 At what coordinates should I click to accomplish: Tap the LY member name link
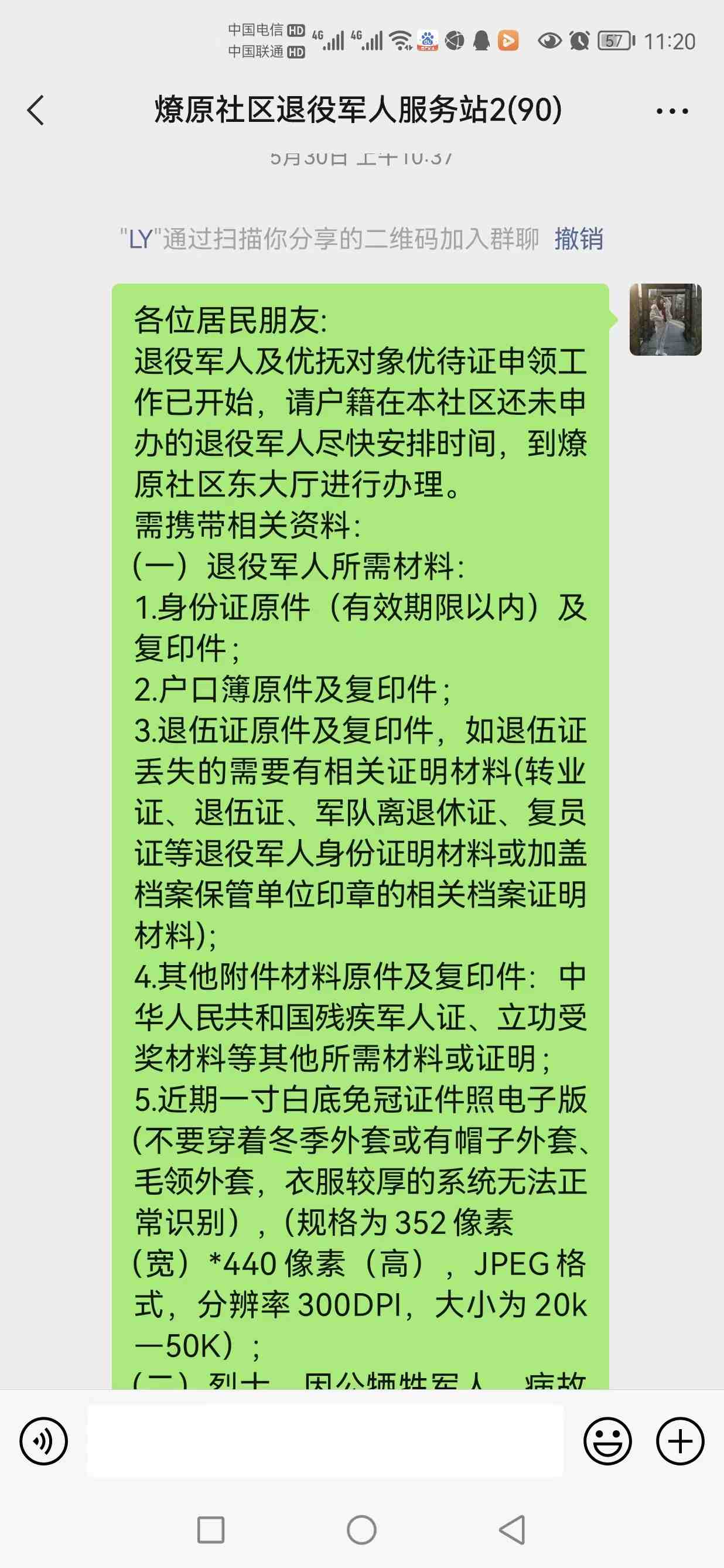click(141, 238)
